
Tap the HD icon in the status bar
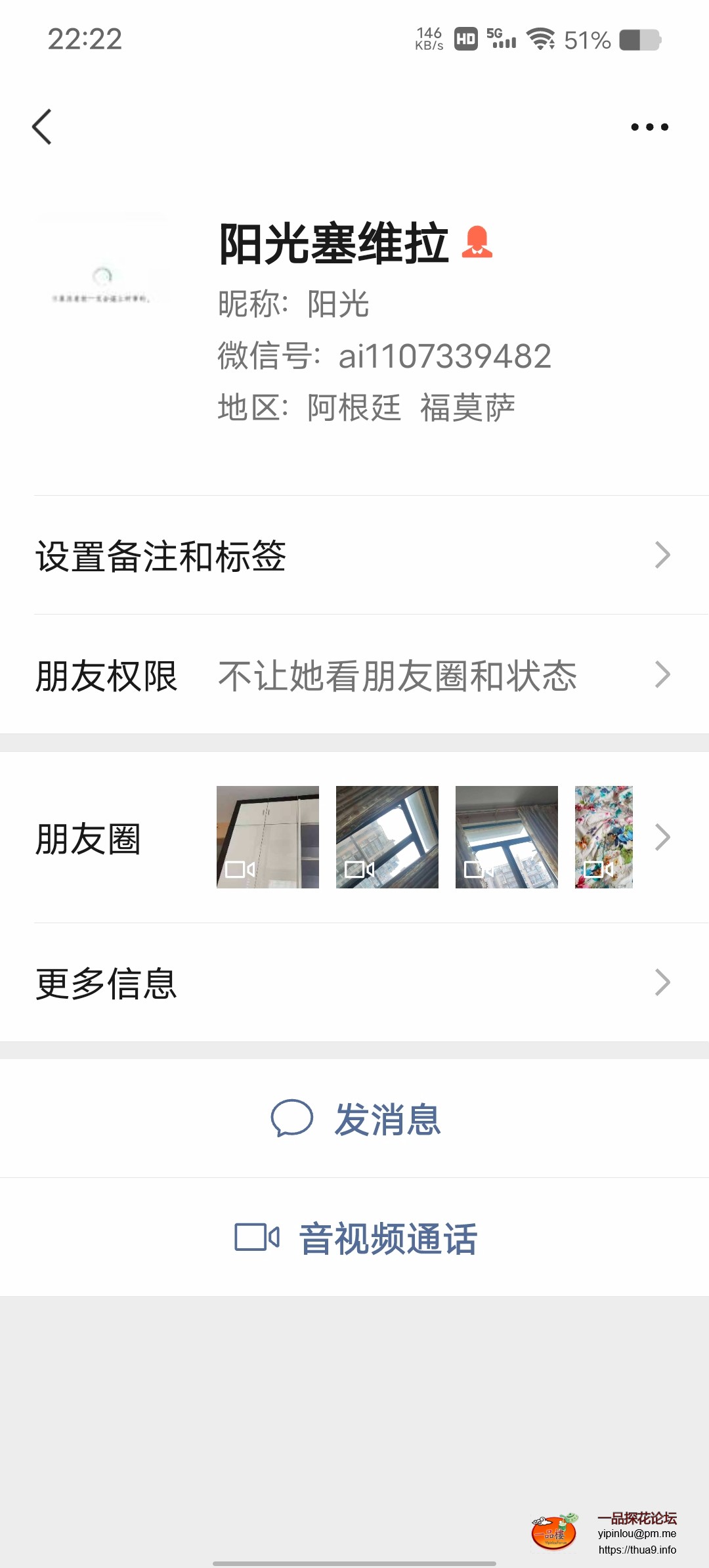click(465, 39)
